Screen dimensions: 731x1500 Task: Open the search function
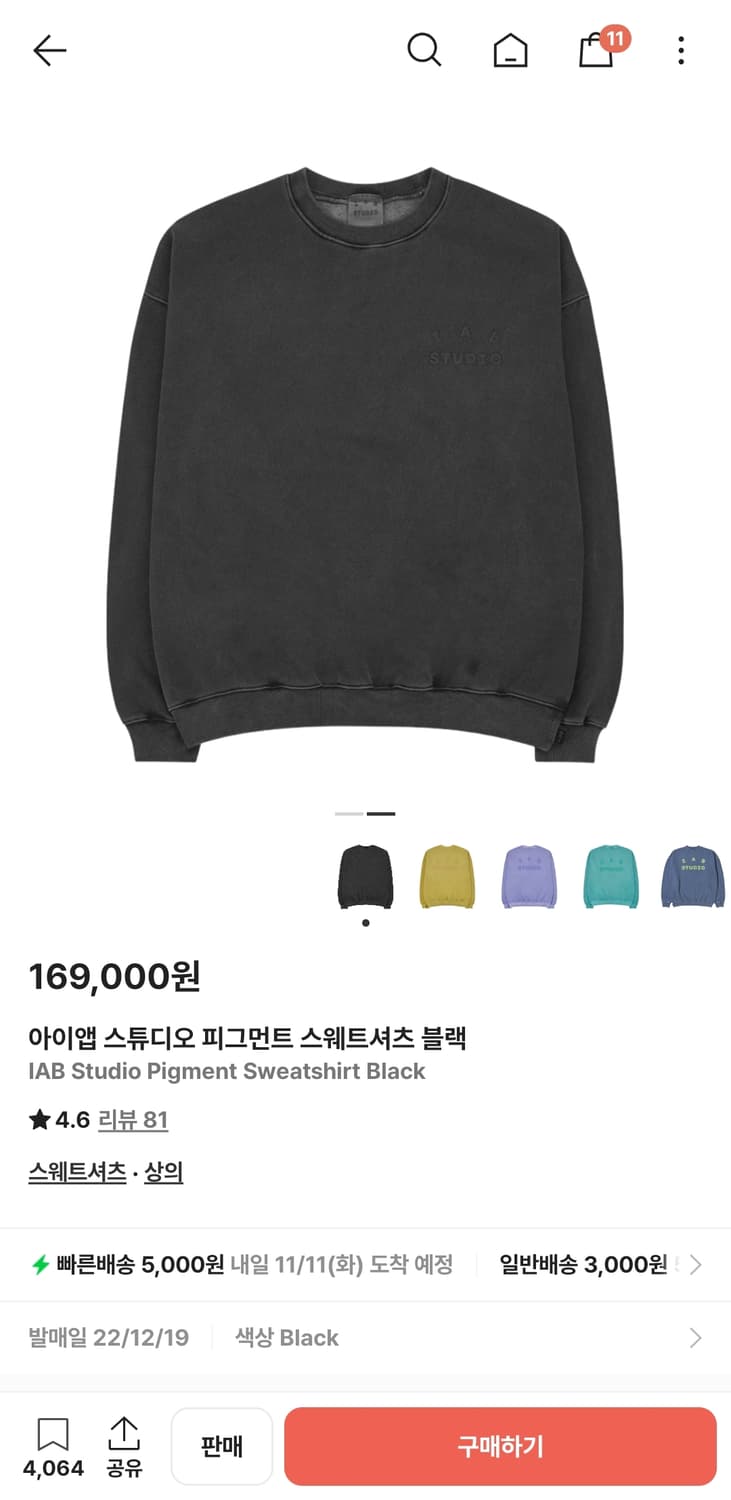(425, 50)
